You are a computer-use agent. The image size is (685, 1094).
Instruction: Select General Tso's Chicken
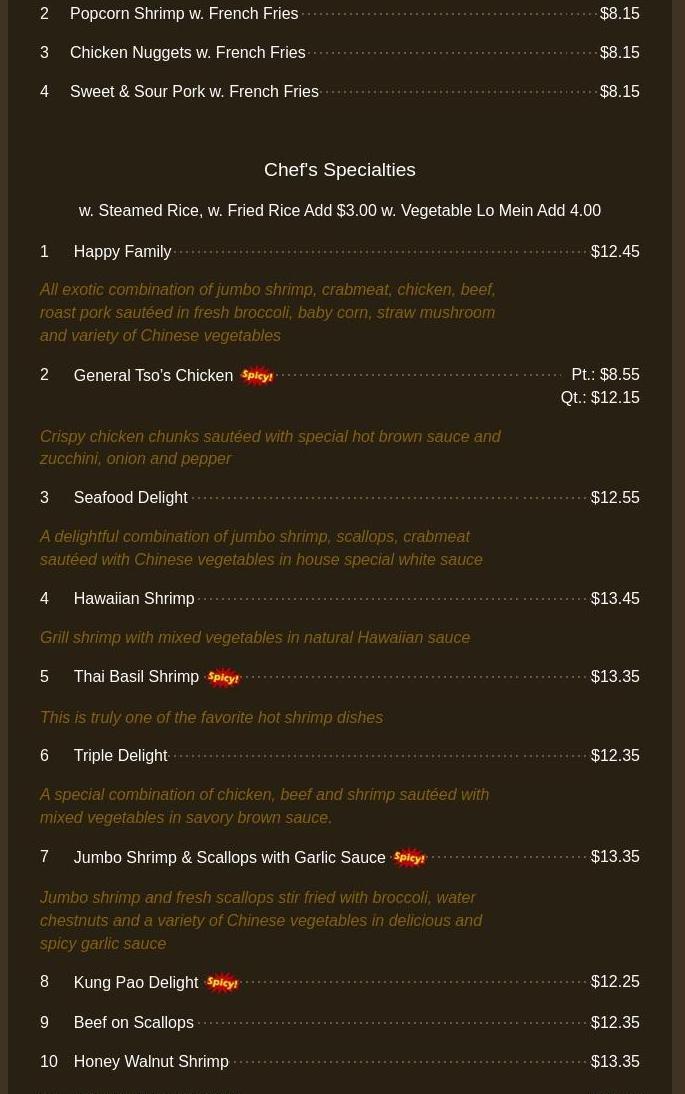click(153, 376)
